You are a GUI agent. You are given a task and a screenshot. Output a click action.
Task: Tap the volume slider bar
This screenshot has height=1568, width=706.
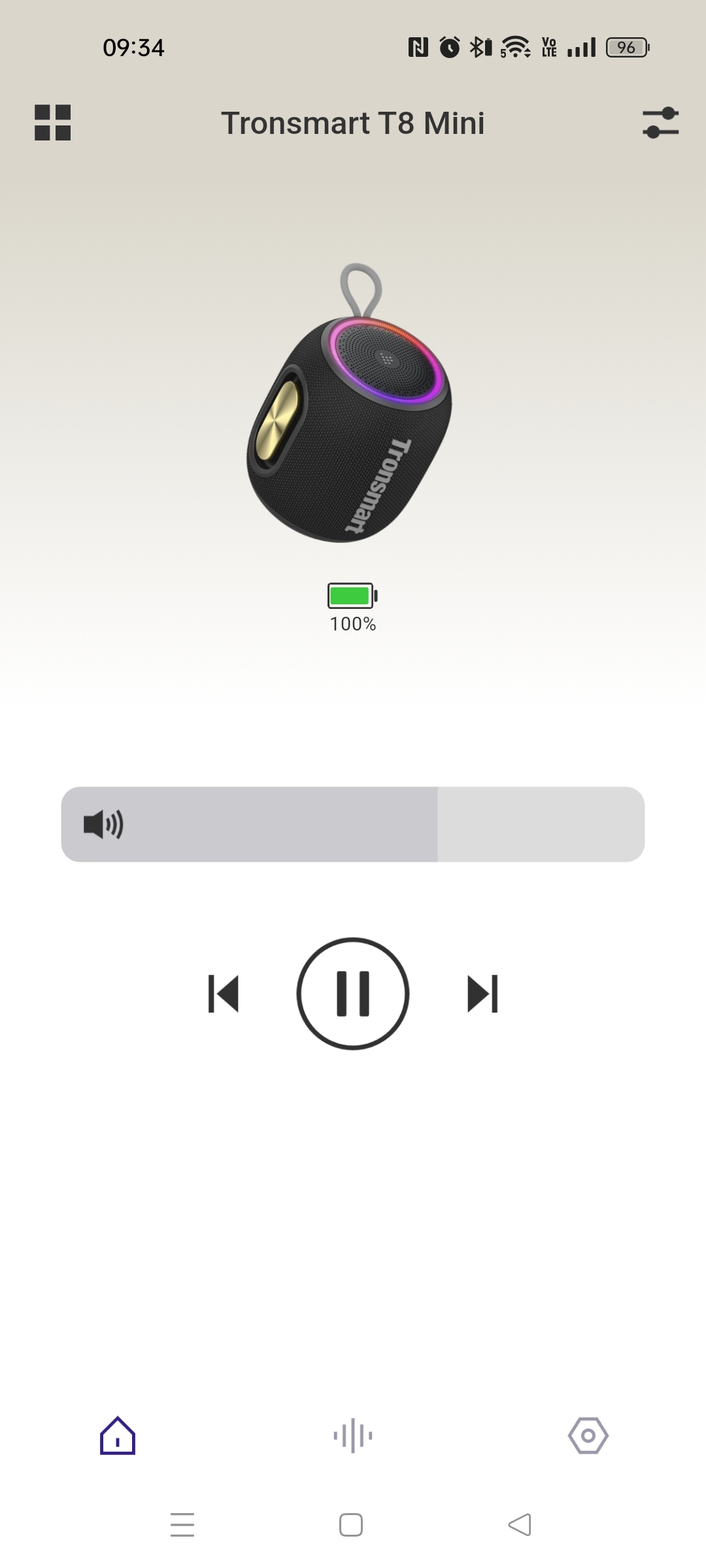(x=353, y=825)
